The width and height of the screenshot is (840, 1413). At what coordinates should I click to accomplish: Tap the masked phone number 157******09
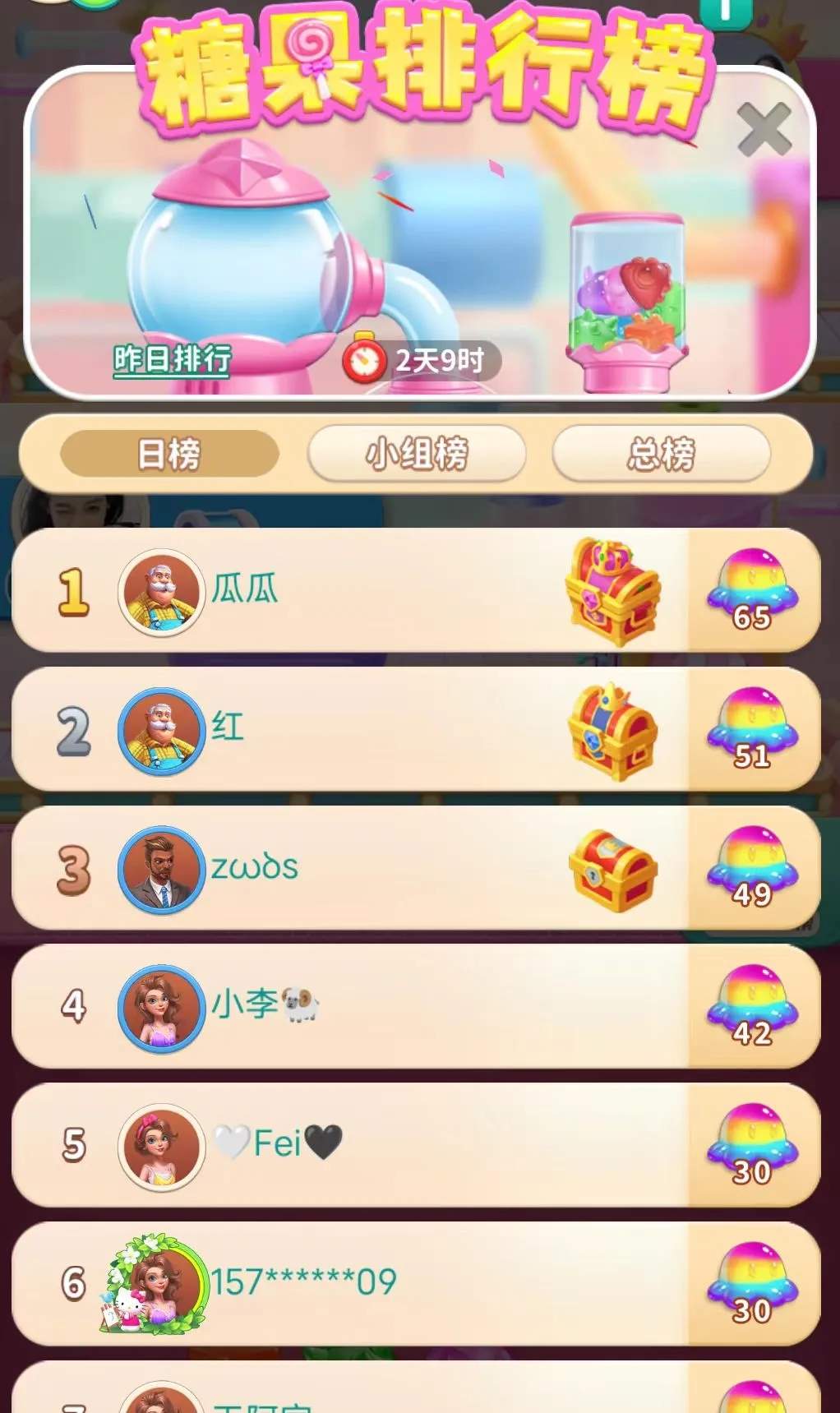coord(304,1278)
